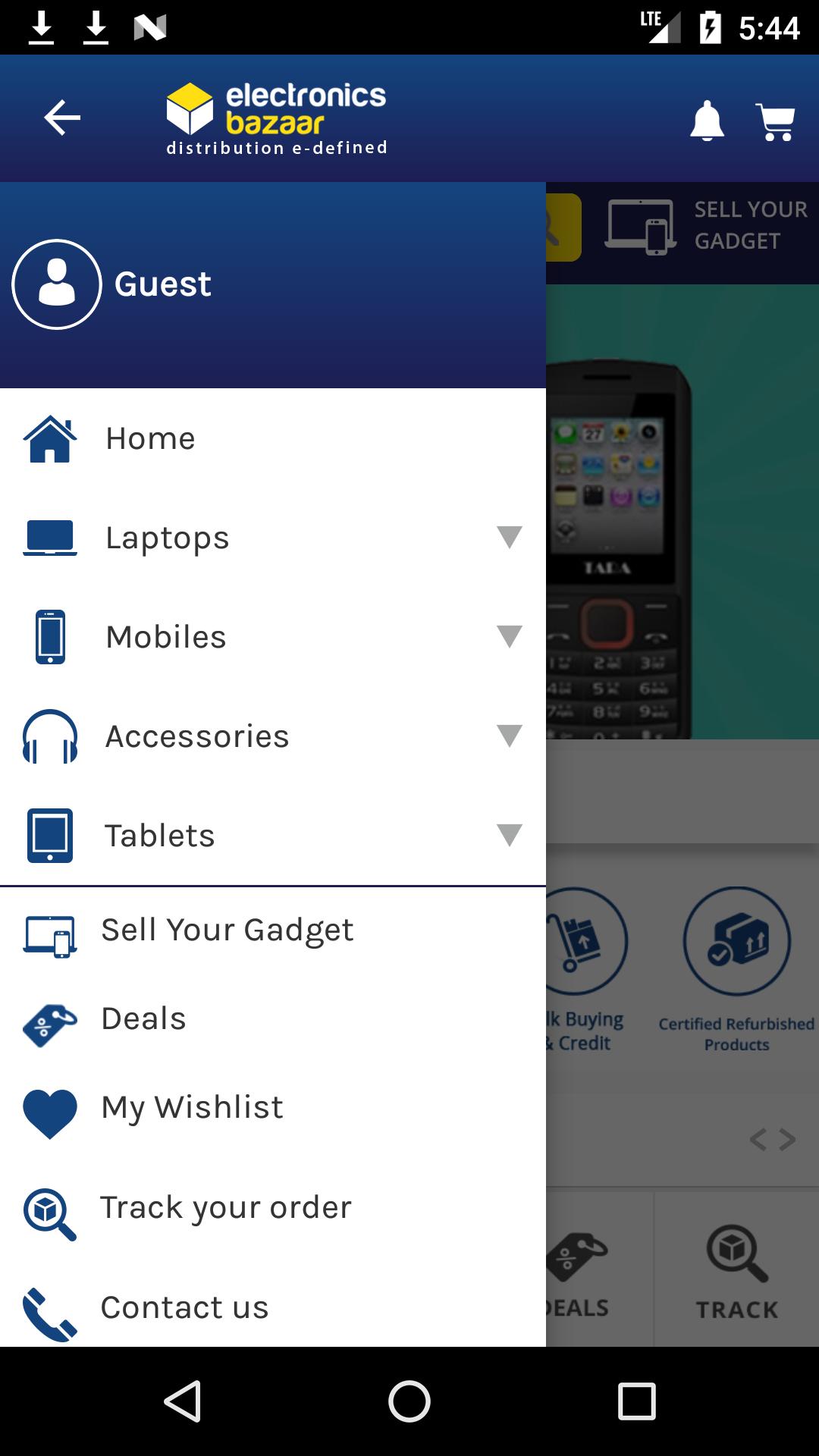This screenshot has height=1456, width=819.
Task: Expand the Tablets category
Action: (x=508, y=835)
